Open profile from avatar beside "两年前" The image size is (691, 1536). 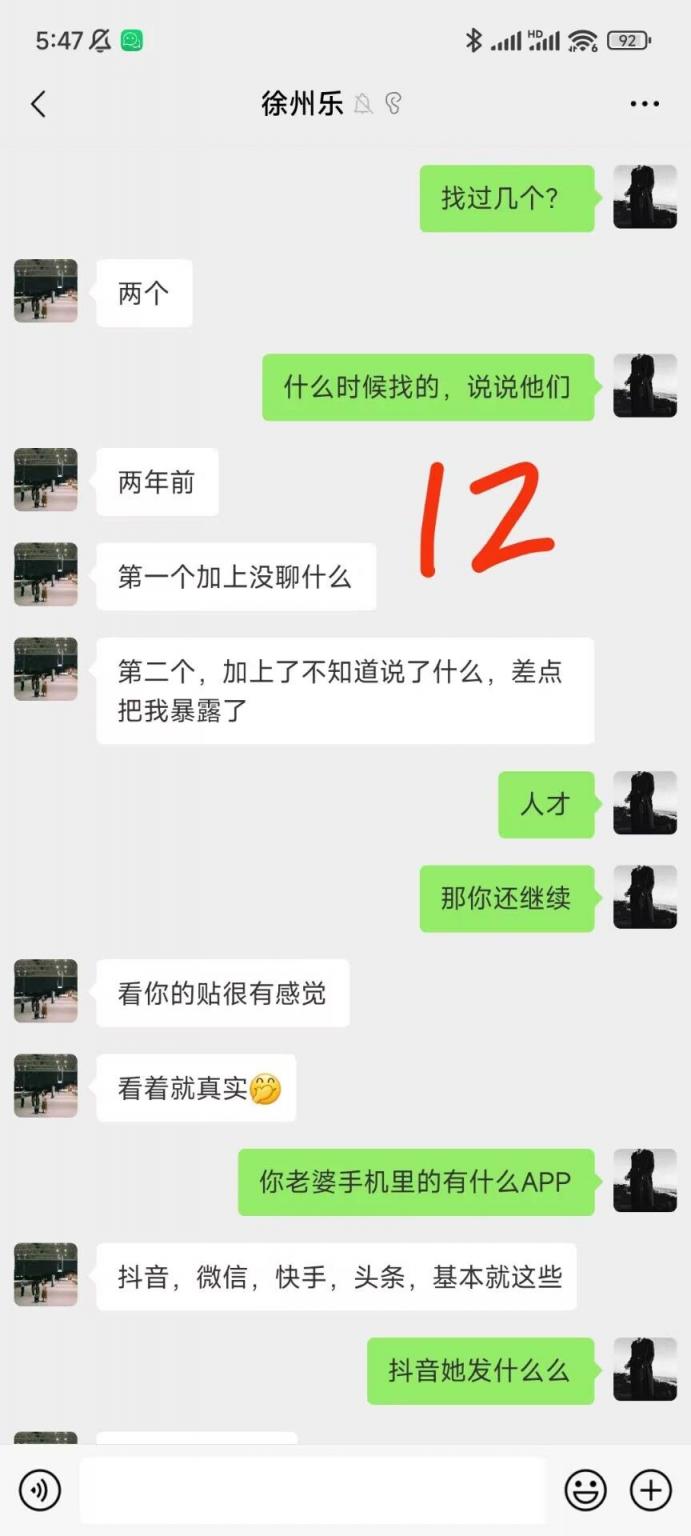point(45,480)
